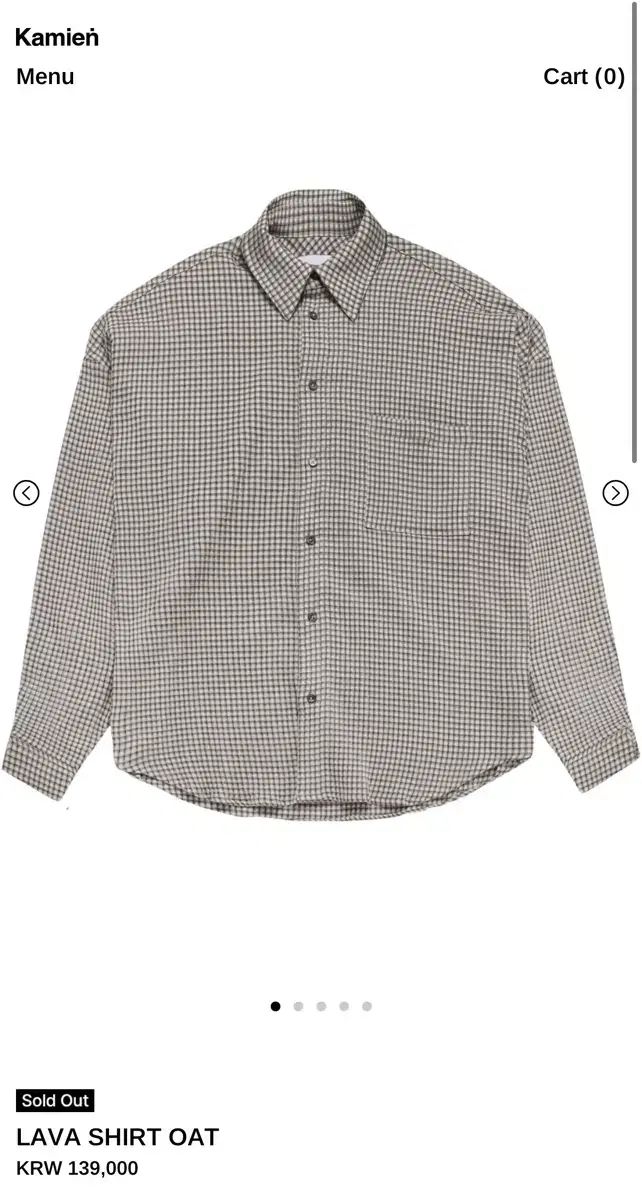Show previous product image arrow
The height and width of the screenshot is (1200, 642).
pos(26,493)
